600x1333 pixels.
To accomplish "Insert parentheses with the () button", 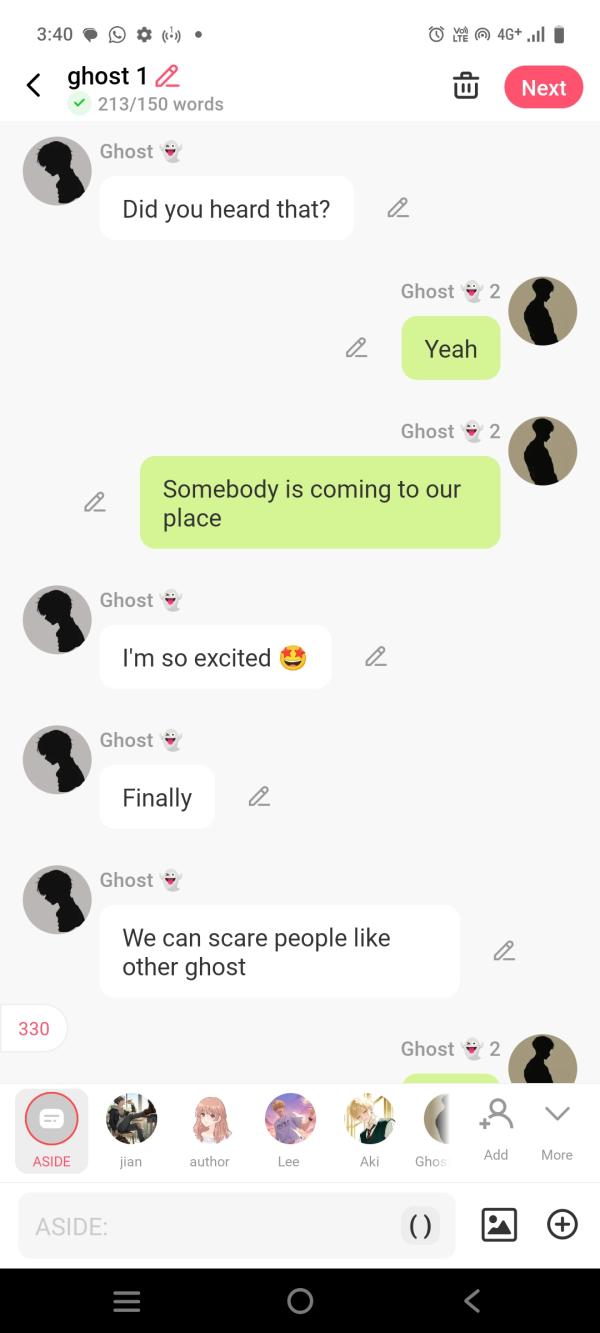I will [x=421, y=1226].
